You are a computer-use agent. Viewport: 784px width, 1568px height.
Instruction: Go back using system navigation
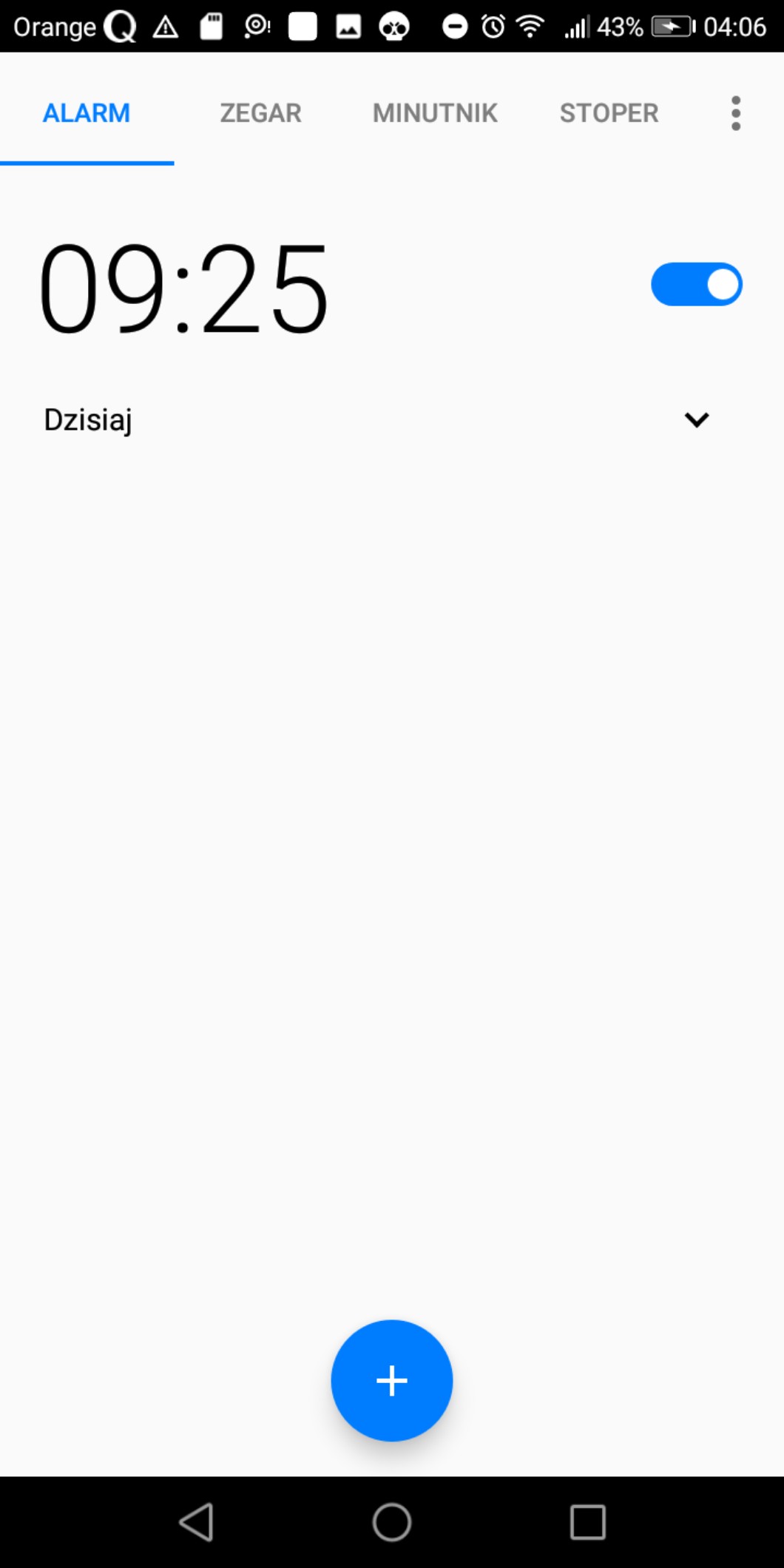(x=197, y=1522)
